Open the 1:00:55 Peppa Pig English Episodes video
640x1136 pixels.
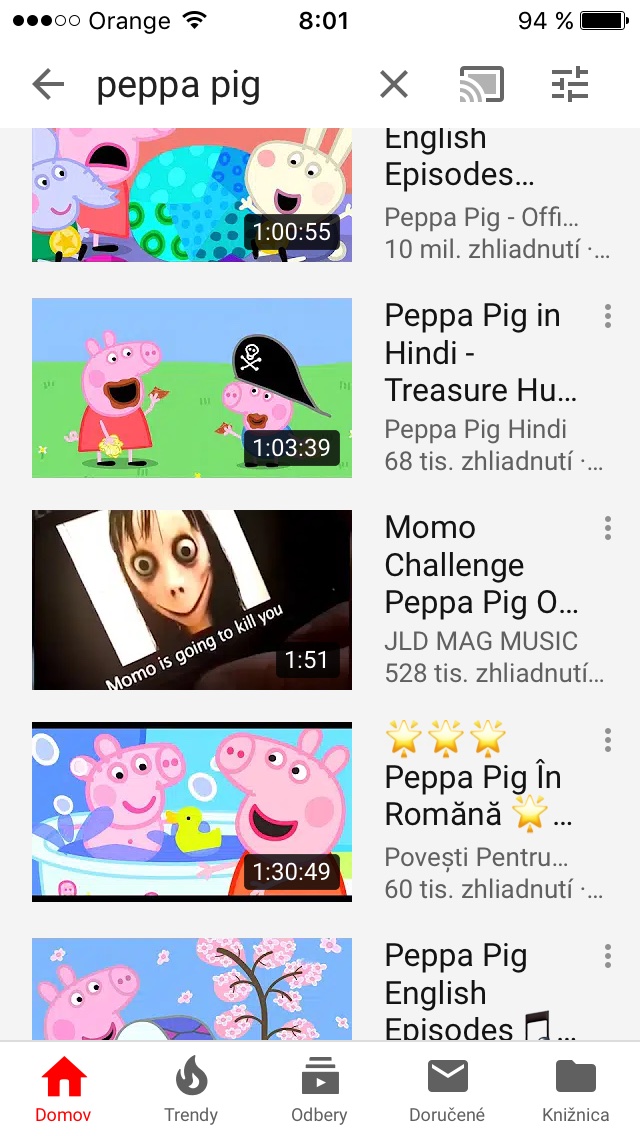(x=192, y=195)
